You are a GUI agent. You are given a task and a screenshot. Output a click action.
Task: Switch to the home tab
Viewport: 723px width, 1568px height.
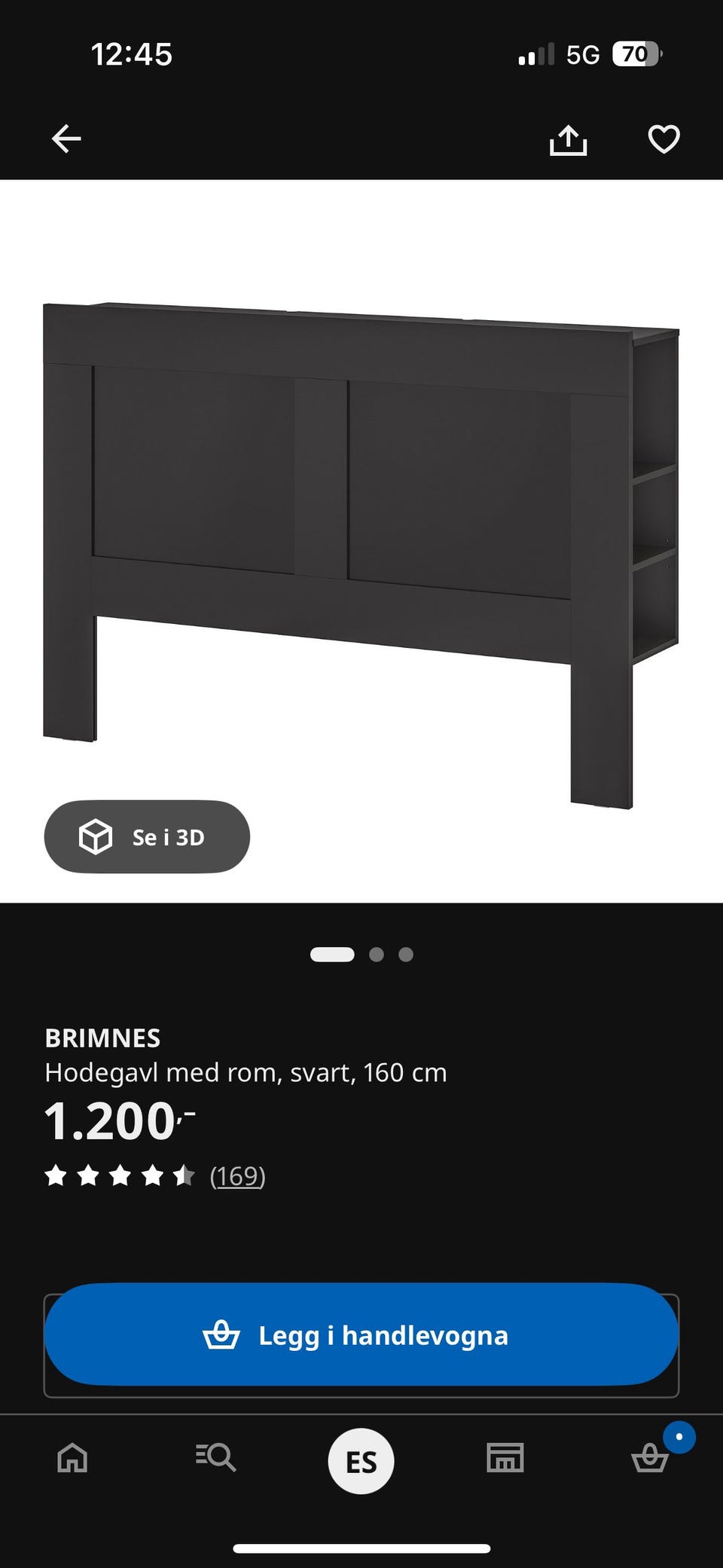(72, 1457)
